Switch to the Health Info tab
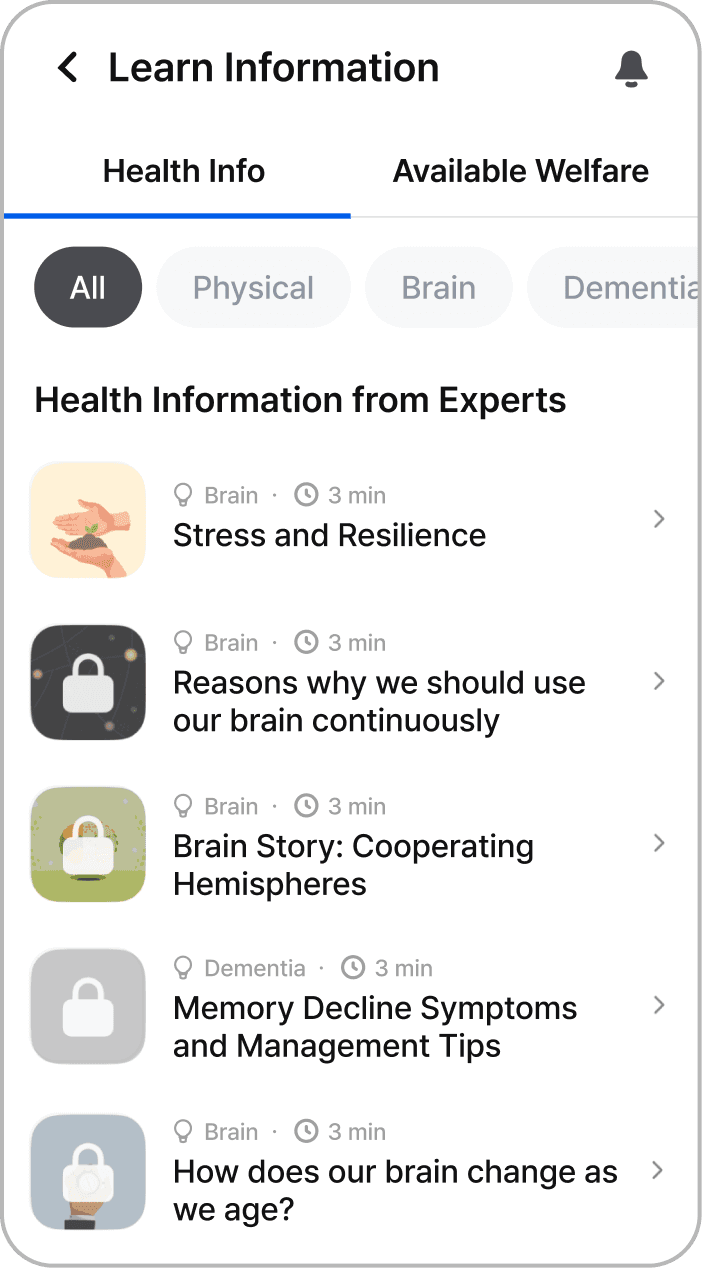This screenshot has height=1268, width=702. click(184, 171)
